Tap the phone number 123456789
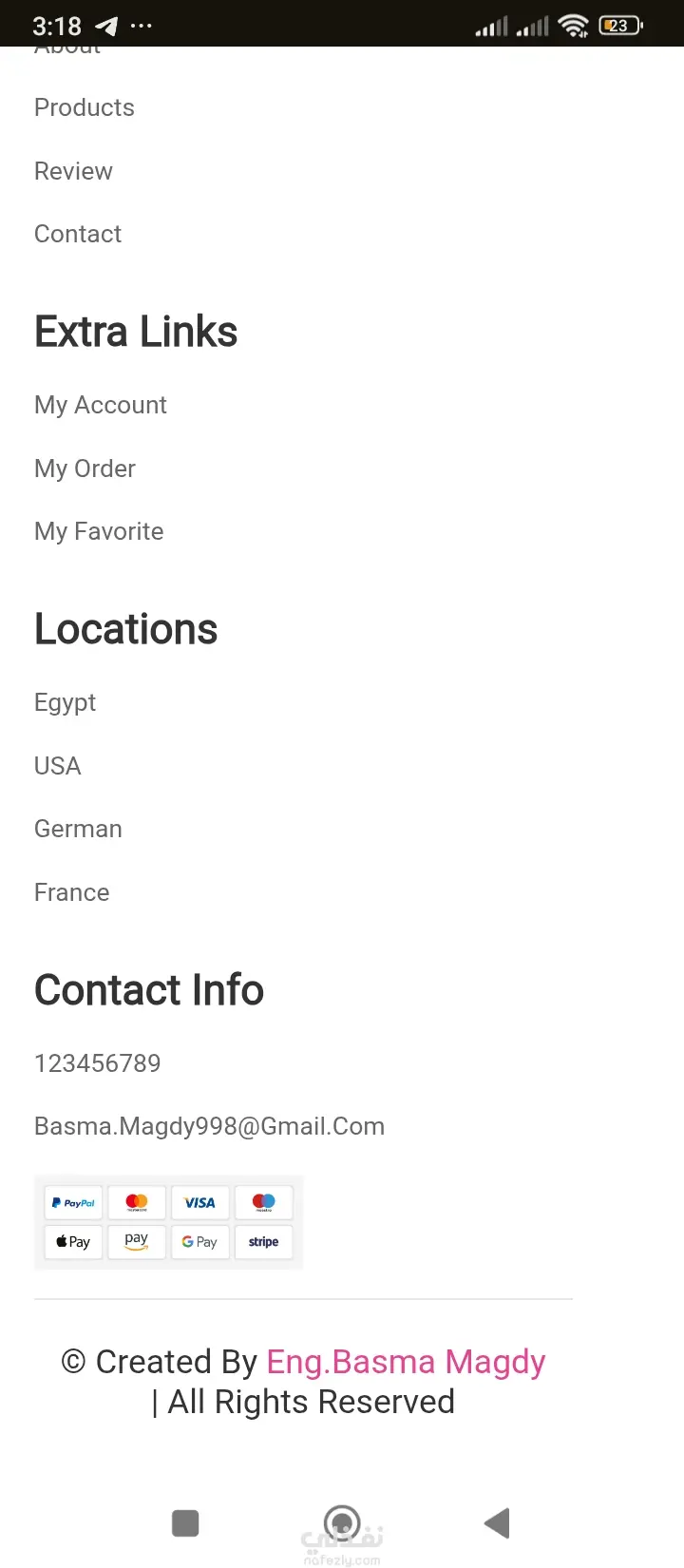This screenshot has width=684, height=1568. 98,1063
